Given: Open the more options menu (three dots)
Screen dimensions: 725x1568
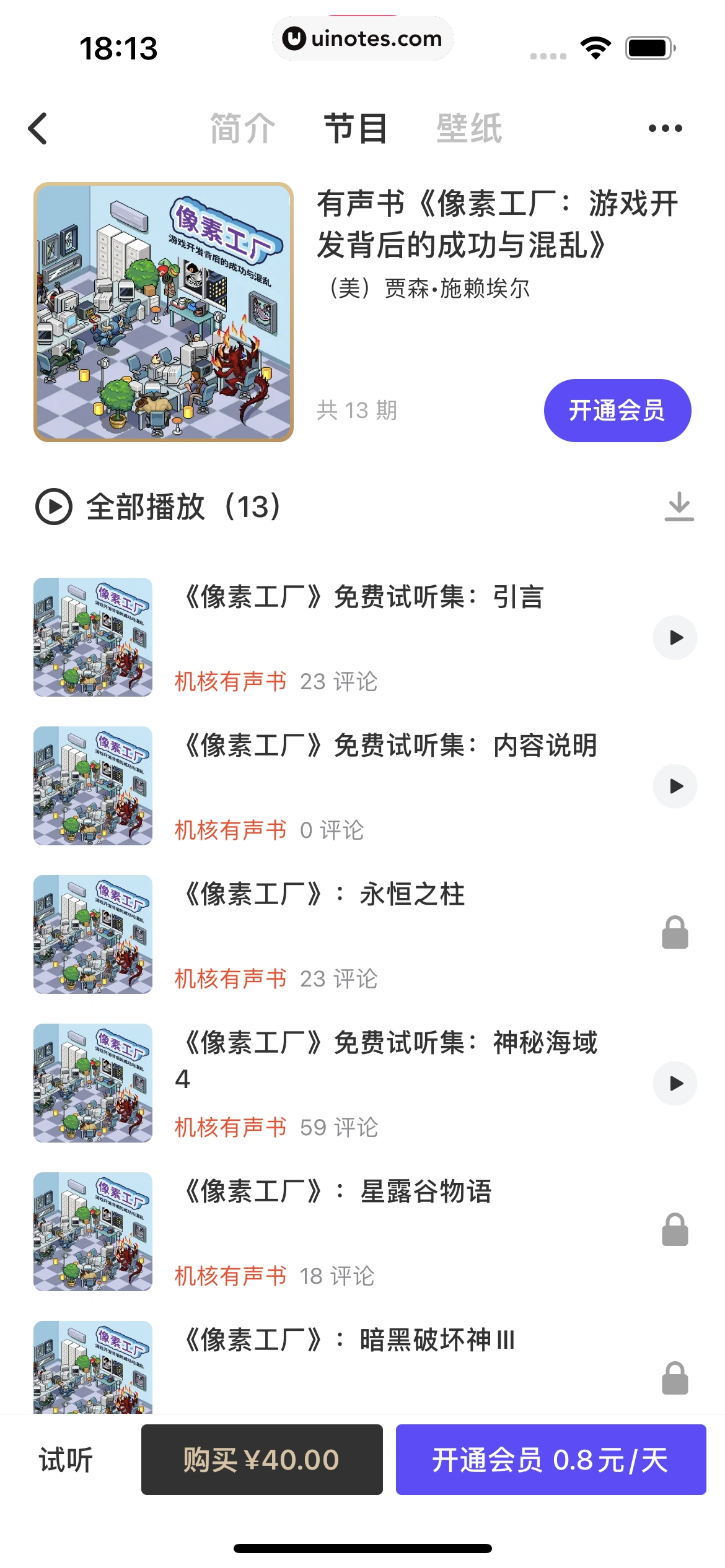Looking at the screenshot, I should [664, 128].
